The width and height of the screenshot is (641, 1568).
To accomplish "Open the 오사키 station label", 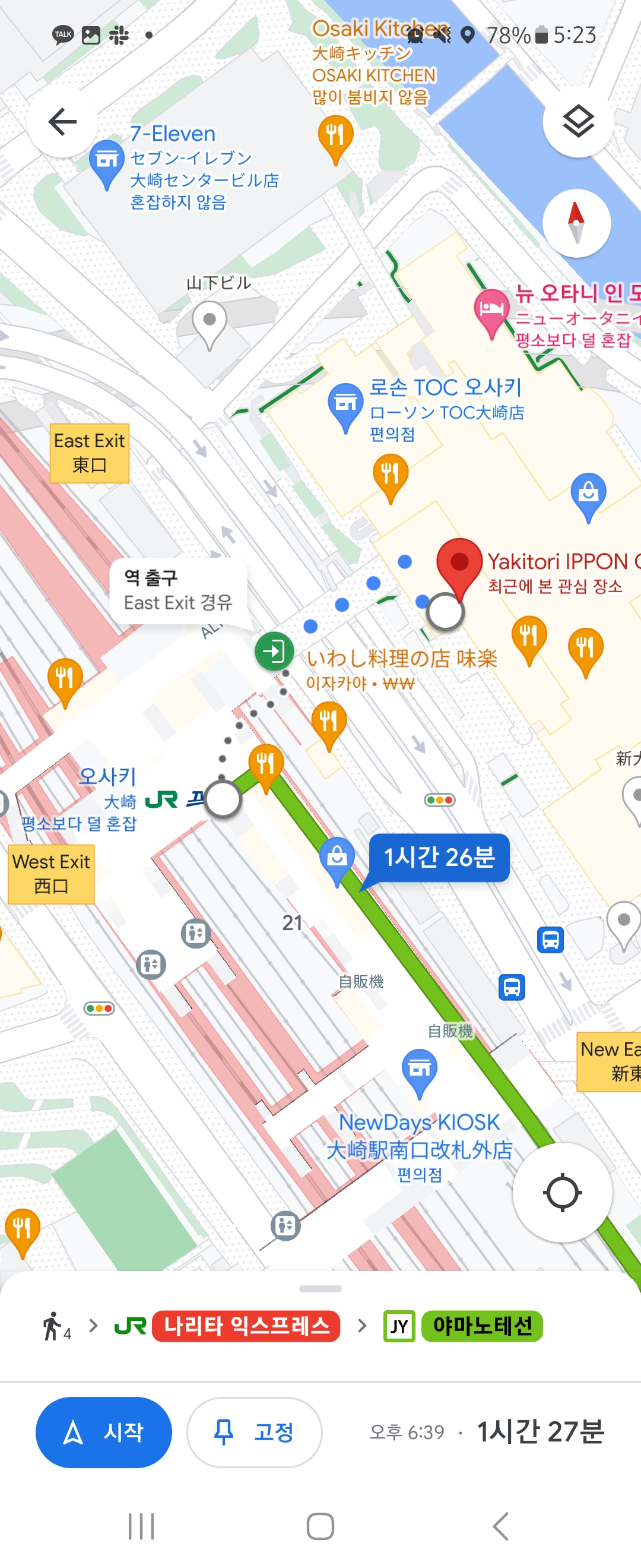I will tap(107, 777).
